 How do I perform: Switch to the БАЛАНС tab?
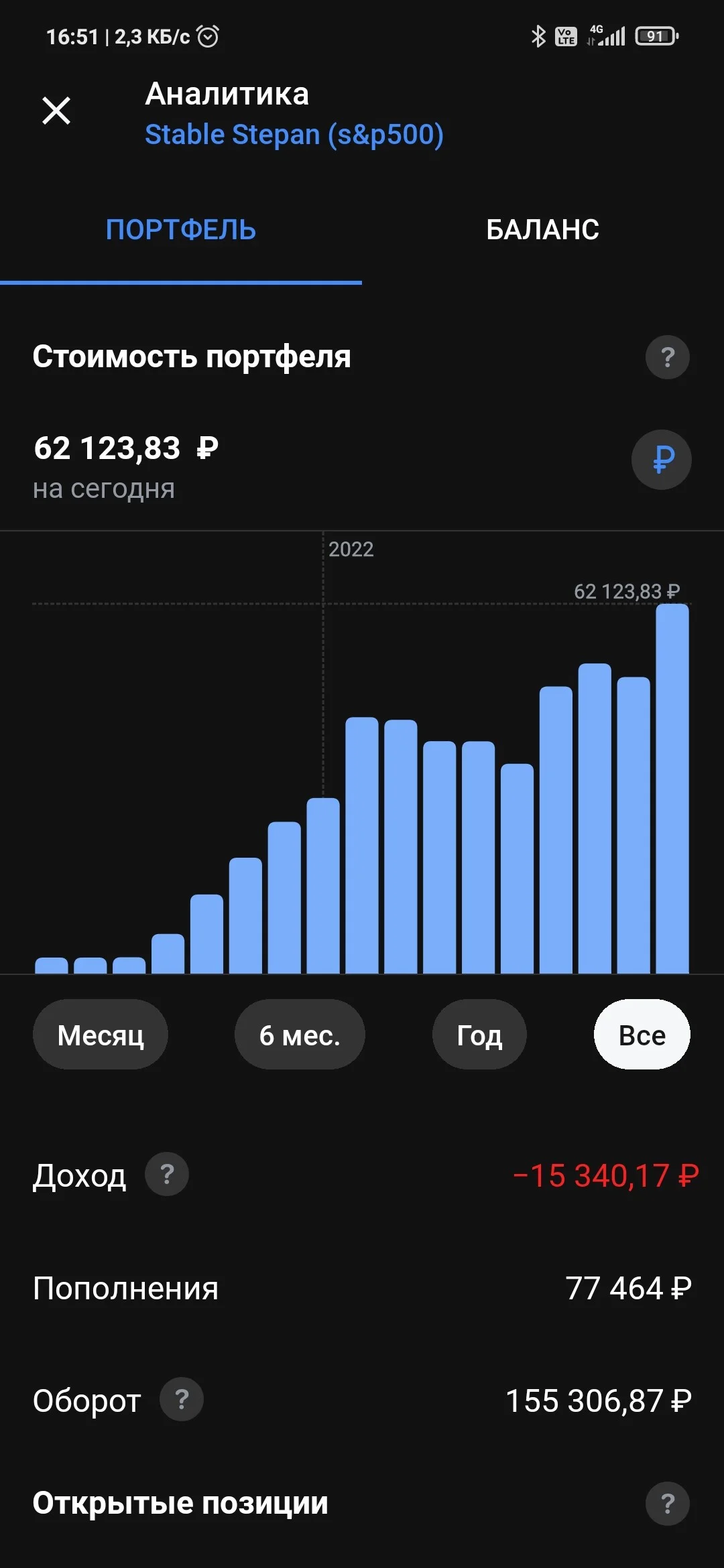(542, 230)
